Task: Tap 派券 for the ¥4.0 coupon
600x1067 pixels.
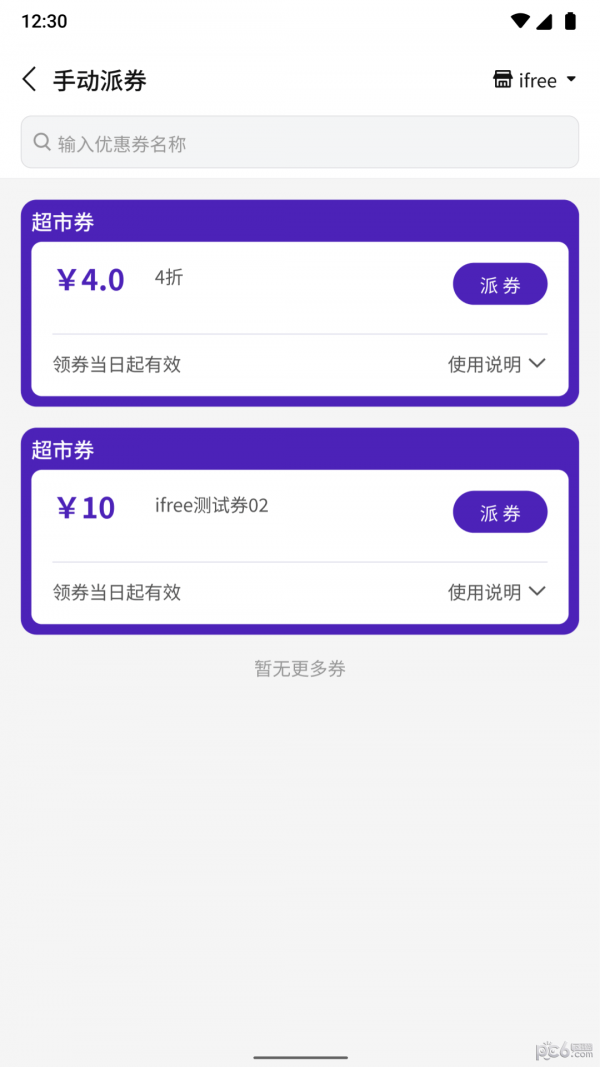Action: point(500,285)
